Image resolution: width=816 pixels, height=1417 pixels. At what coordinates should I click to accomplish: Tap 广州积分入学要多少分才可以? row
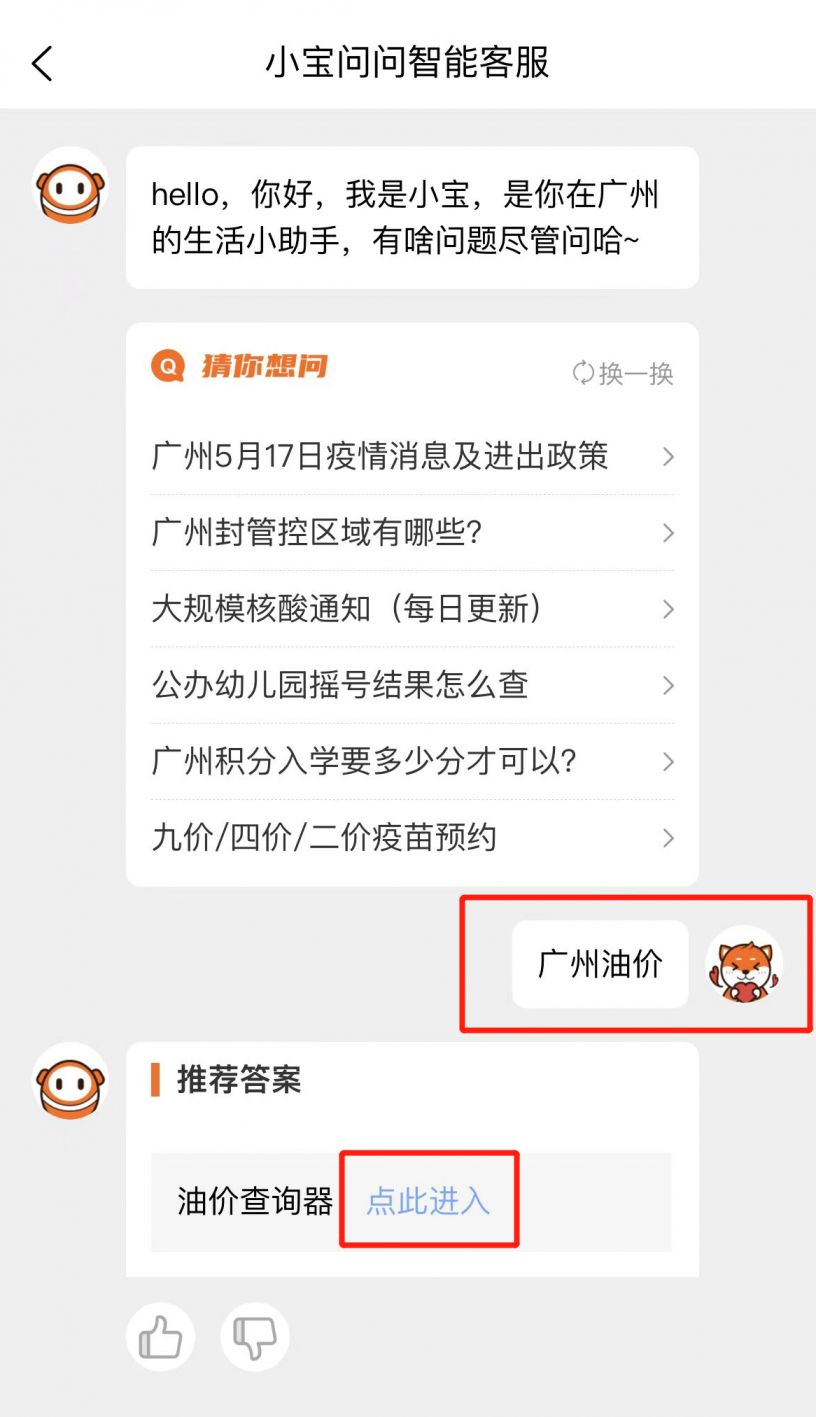[x=411, y=761]
